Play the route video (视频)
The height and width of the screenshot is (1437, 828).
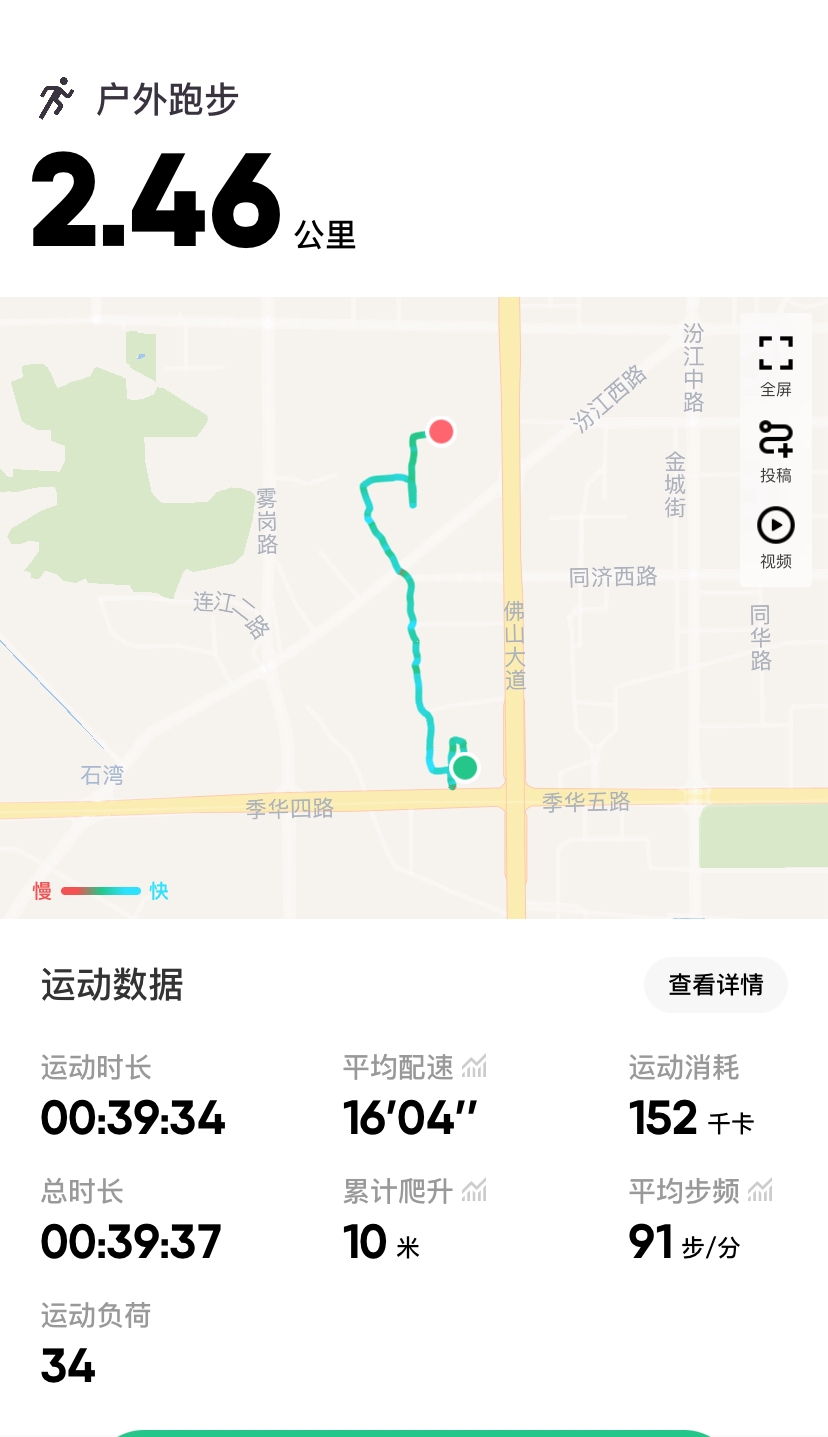click(775, 537)
